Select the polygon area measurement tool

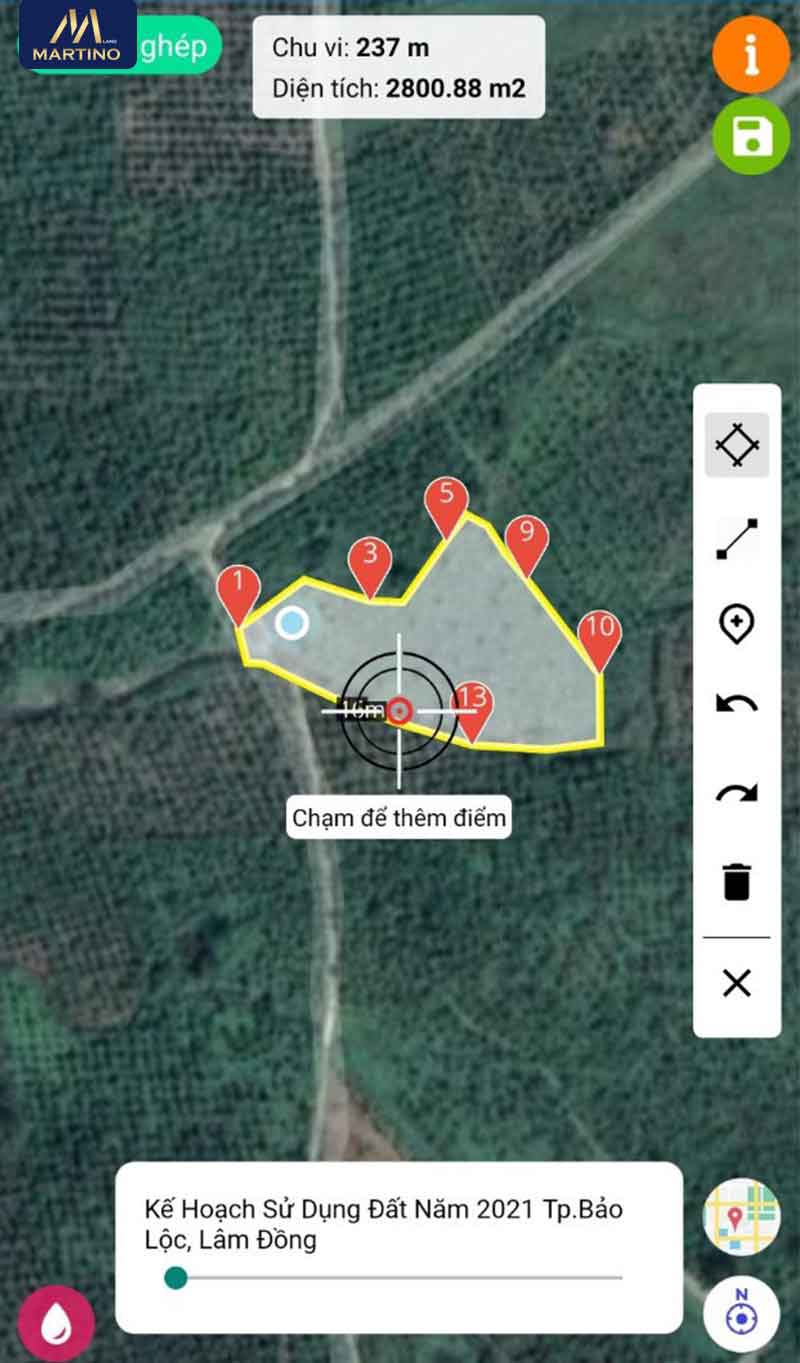737,444
